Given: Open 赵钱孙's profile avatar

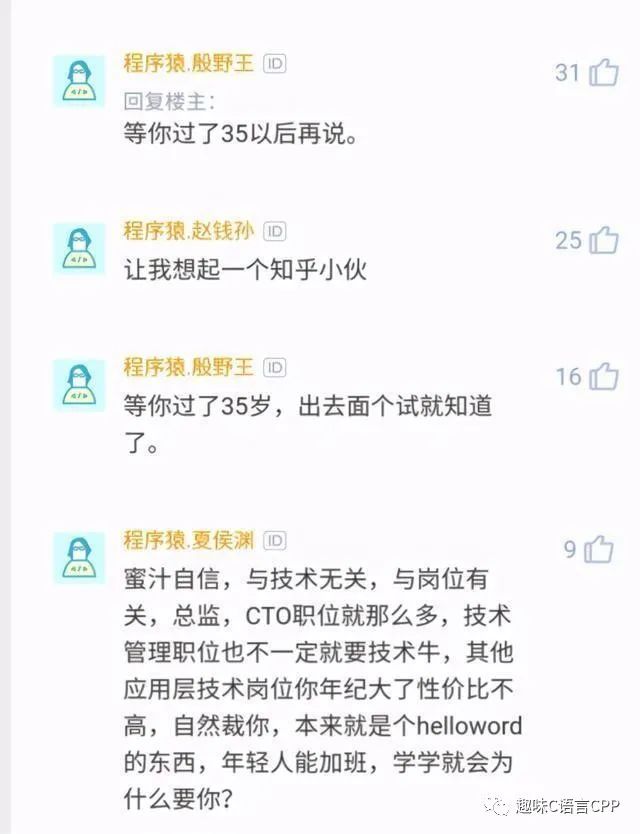Looking at the screenshot, I should [79, 249].
